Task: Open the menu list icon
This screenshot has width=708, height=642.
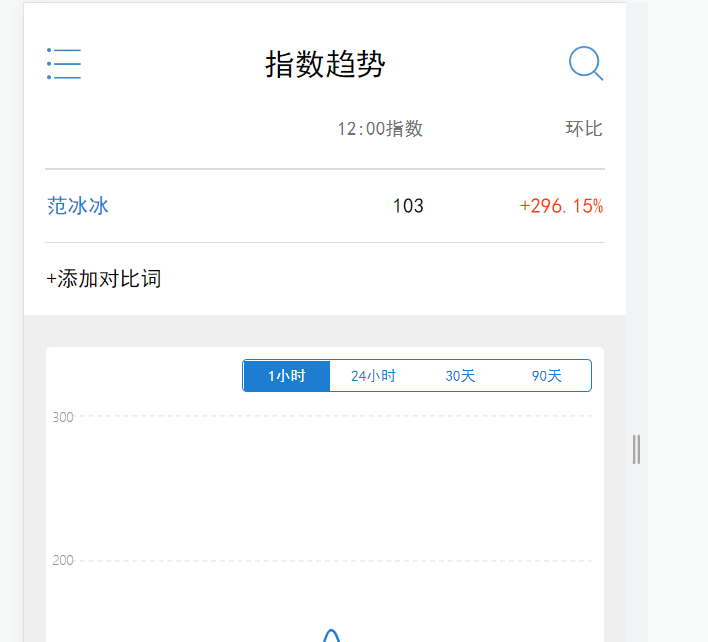Action: 63,64
